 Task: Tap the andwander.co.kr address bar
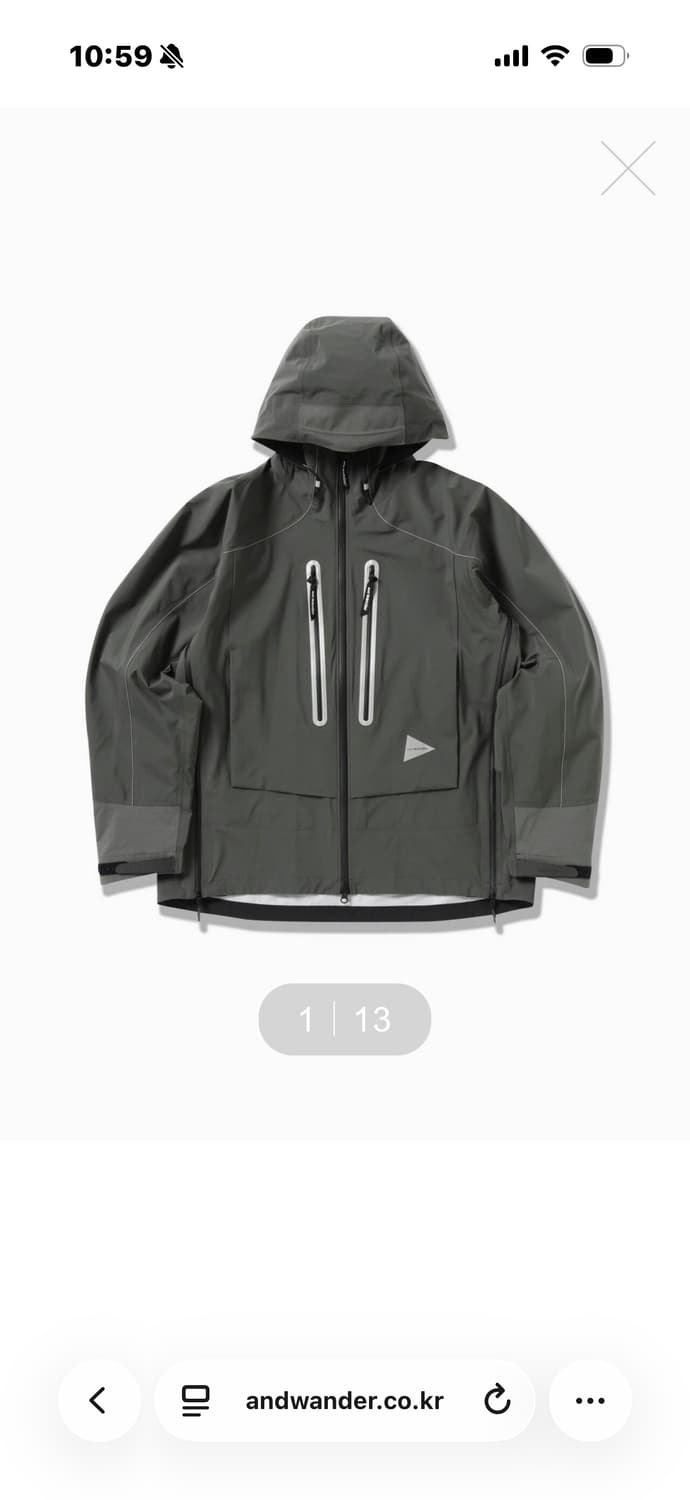click(x=344, y=1400)
